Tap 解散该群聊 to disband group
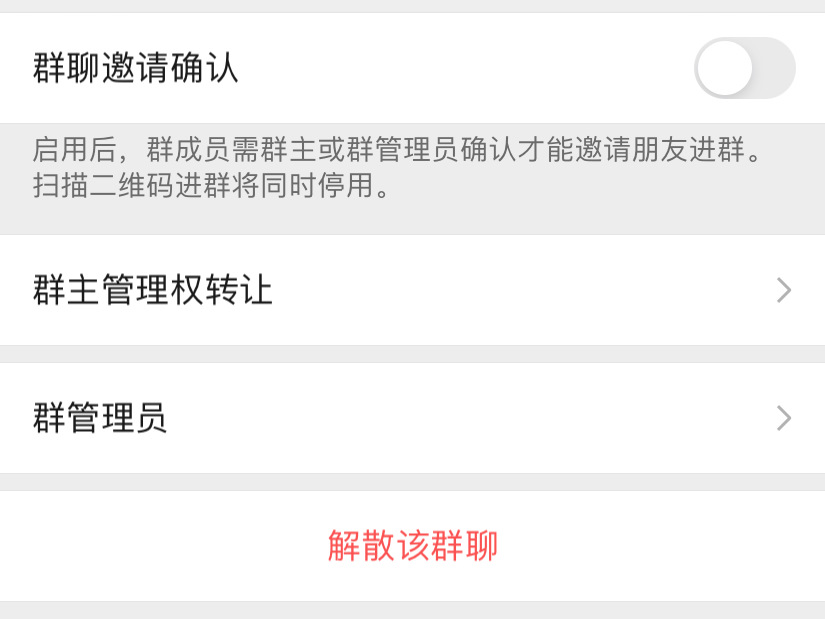 (x=412, y=546)
